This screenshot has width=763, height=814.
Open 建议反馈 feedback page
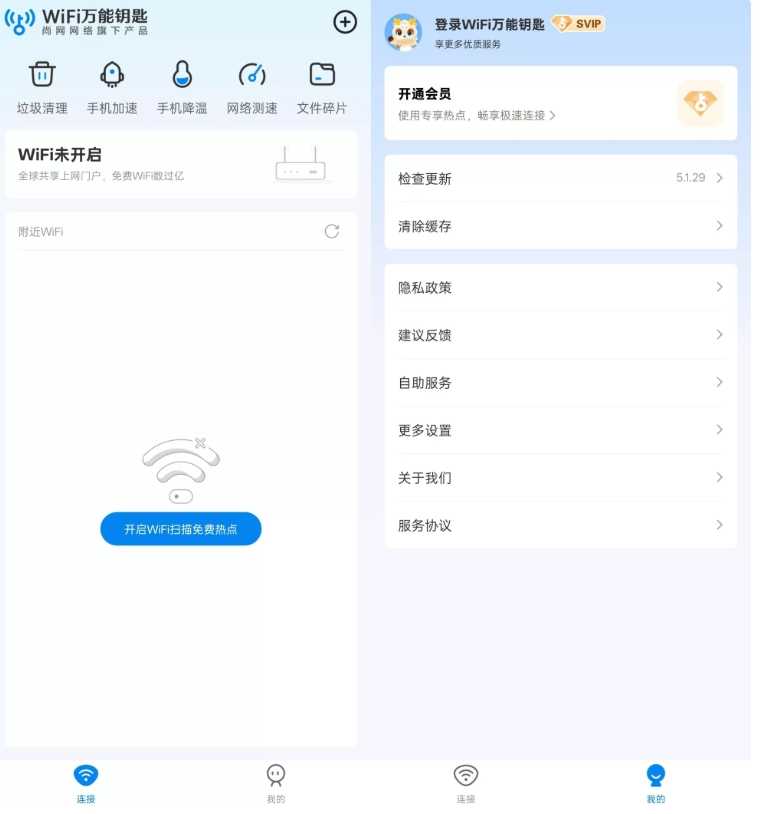coord(560,335)
